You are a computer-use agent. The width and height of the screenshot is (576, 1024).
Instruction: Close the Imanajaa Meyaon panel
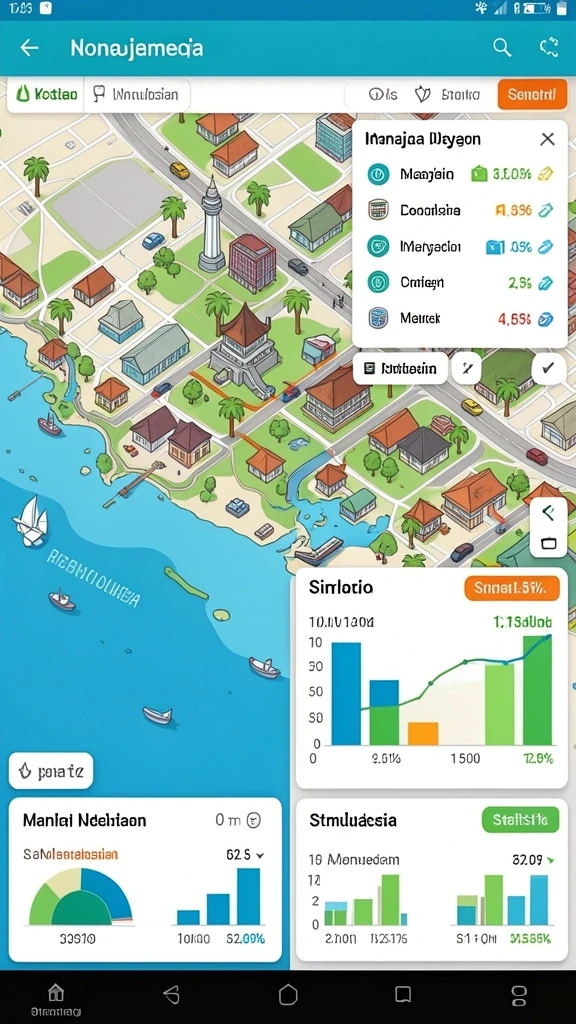coord(547,138)
